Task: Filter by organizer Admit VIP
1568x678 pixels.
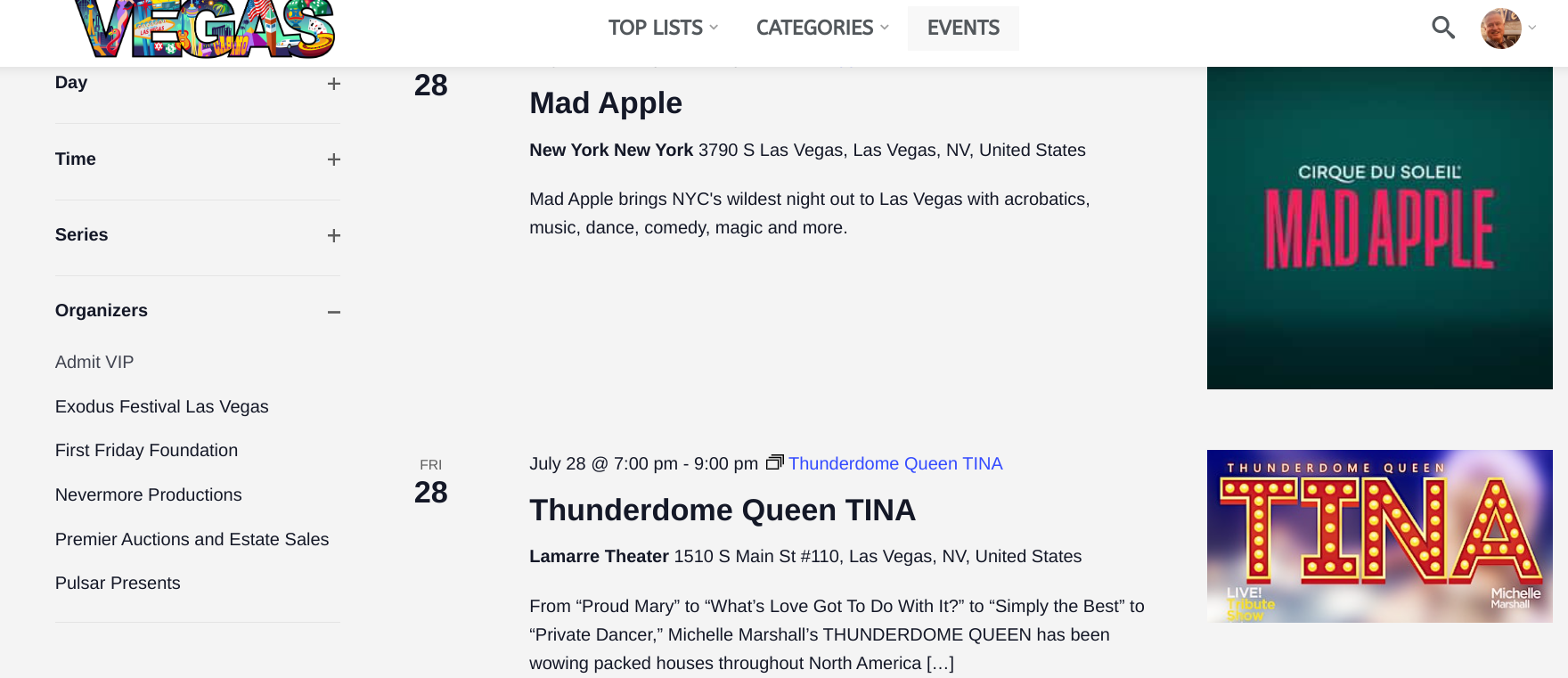Action: [x=94, y=362]
